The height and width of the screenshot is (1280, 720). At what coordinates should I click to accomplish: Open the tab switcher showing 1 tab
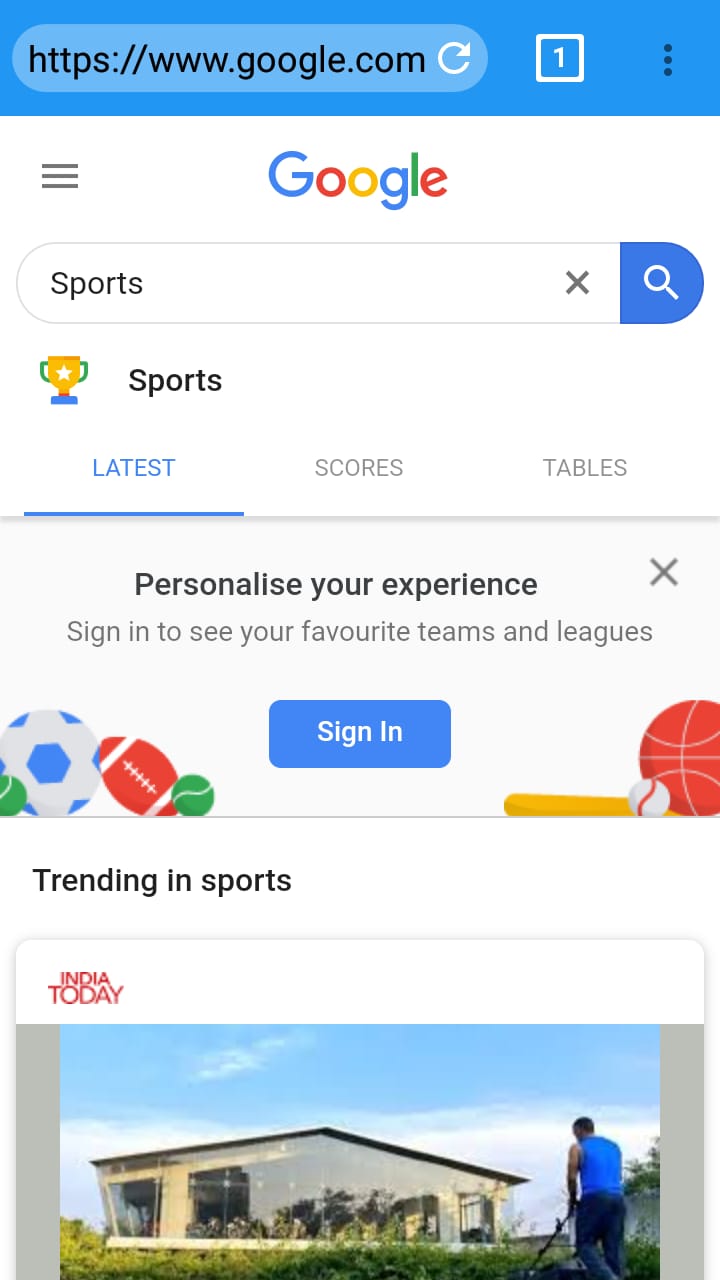click(x=560, y=59)
